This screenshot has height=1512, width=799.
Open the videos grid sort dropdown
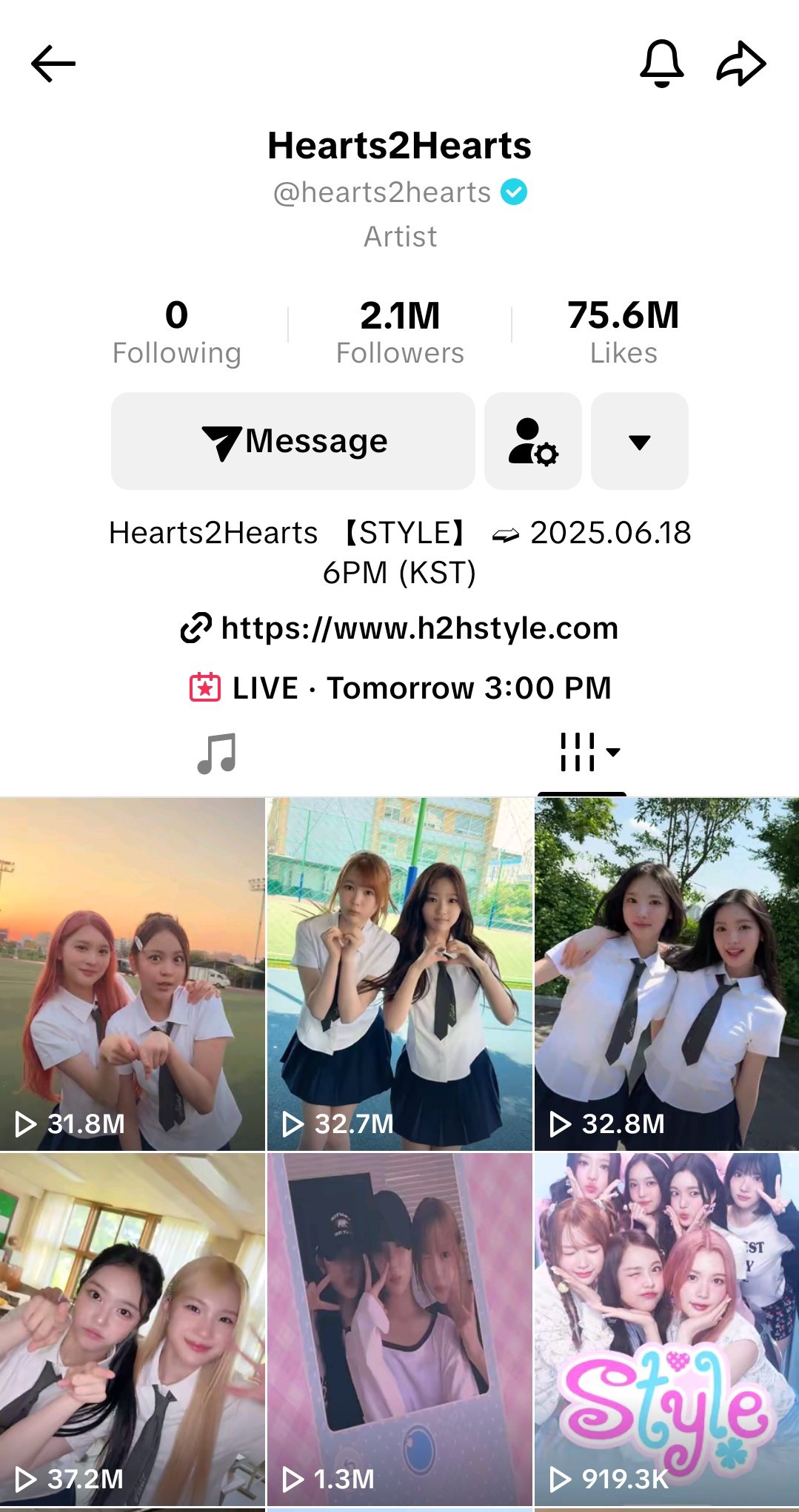[x=590, y=753]
